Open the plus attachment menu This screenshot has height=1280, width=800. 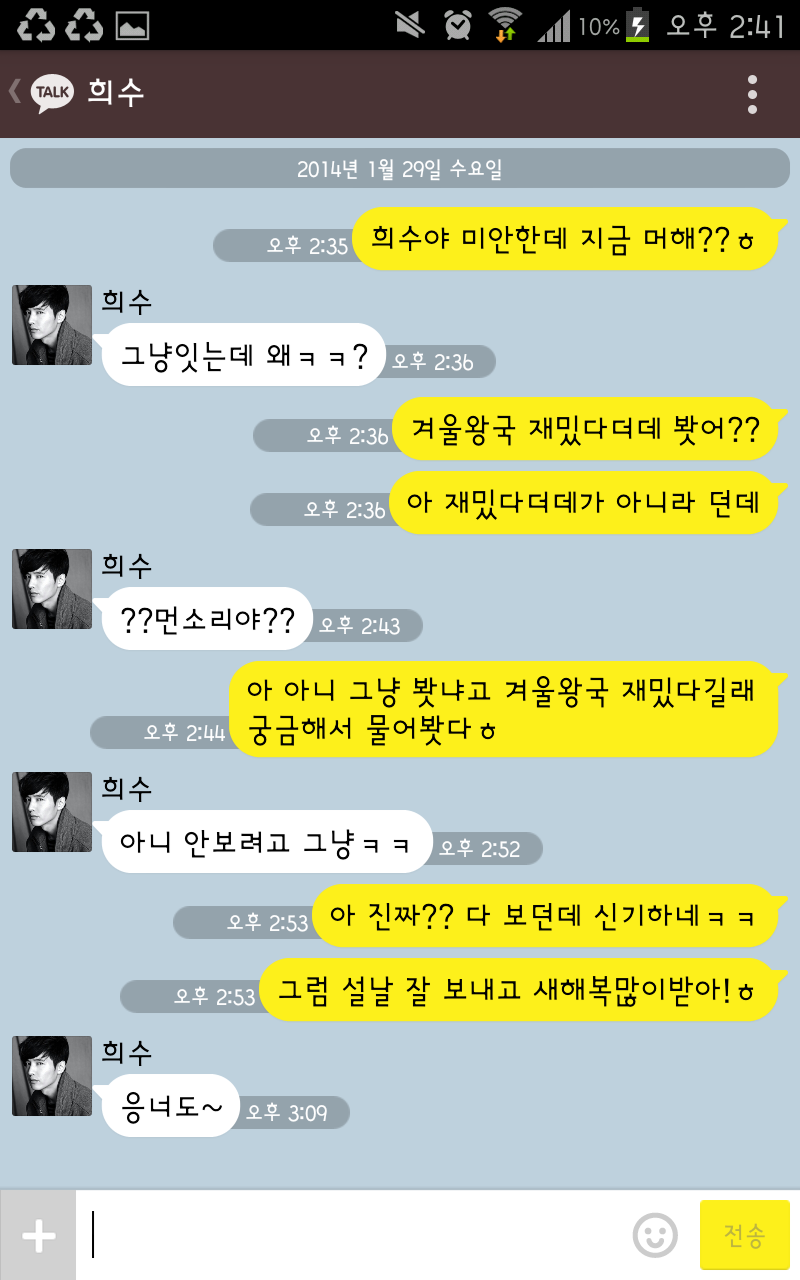click(38, 1236)
